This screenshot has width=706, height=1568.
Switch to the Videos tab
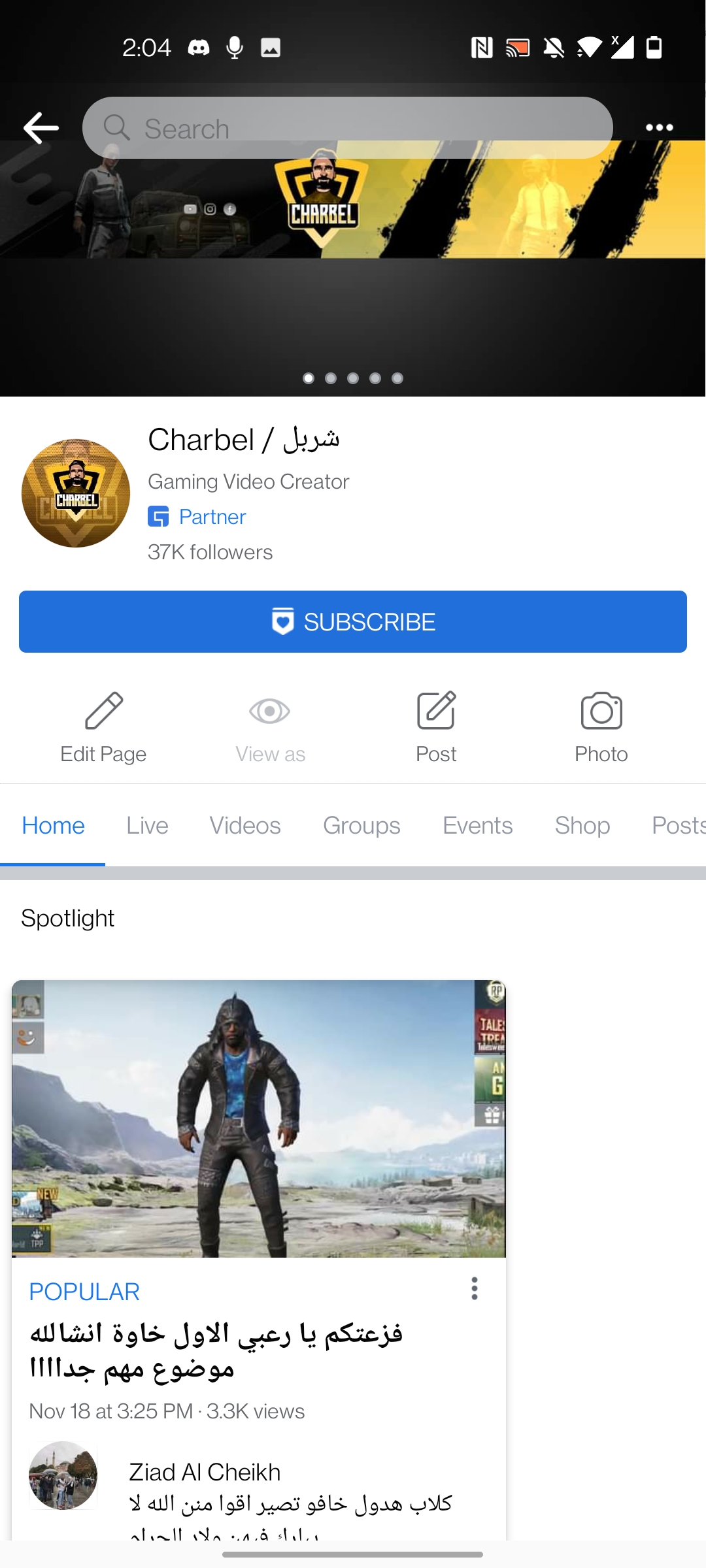pos(245,826)
